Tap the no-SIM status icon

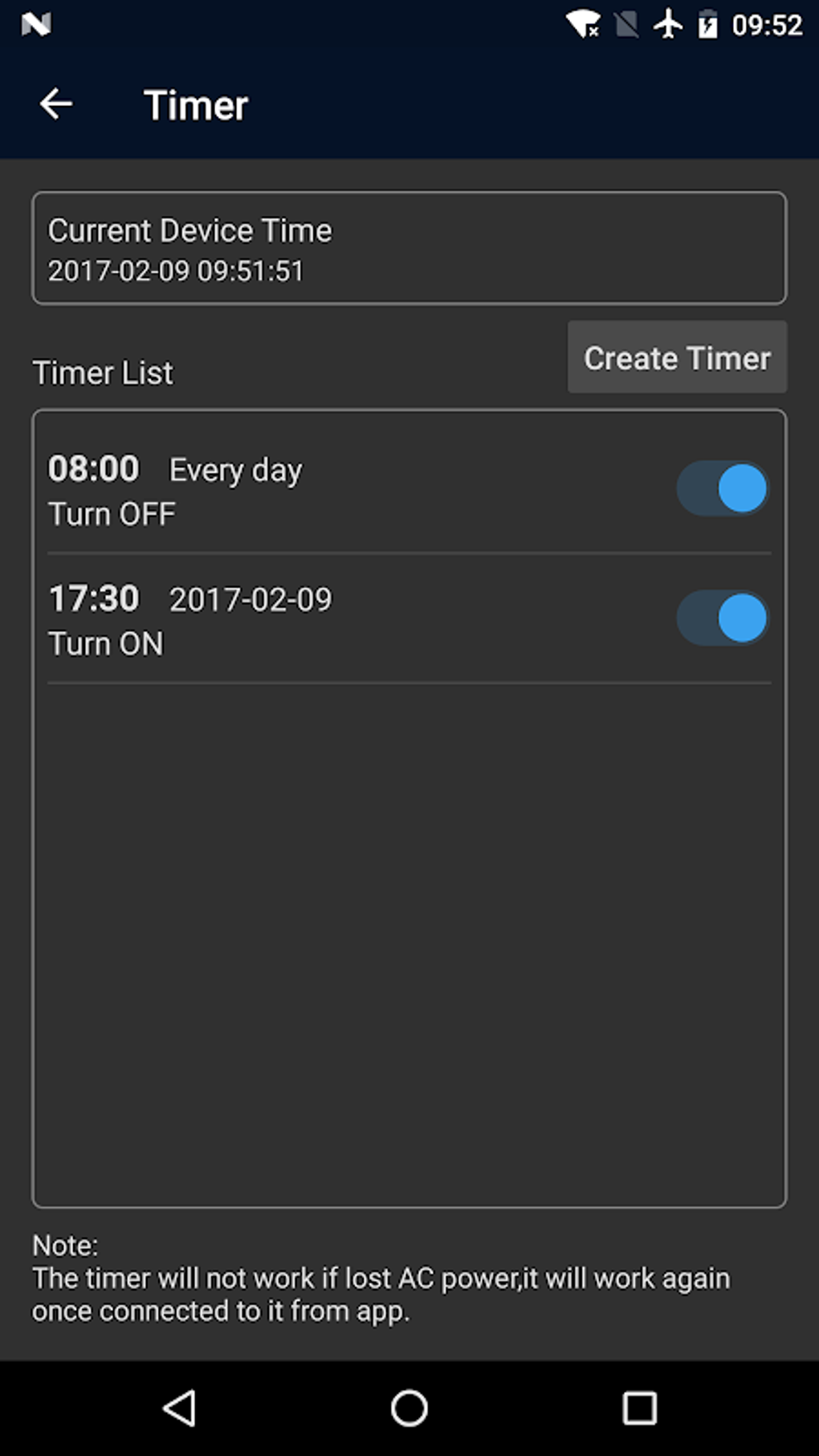[627, 24]
